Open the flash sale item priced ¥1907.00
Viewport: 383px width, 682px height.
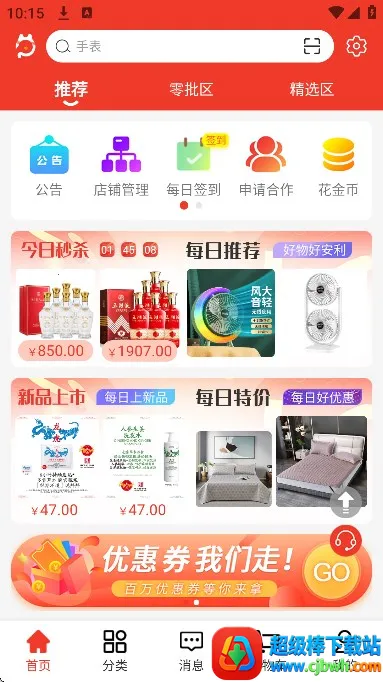coord(140,315)
